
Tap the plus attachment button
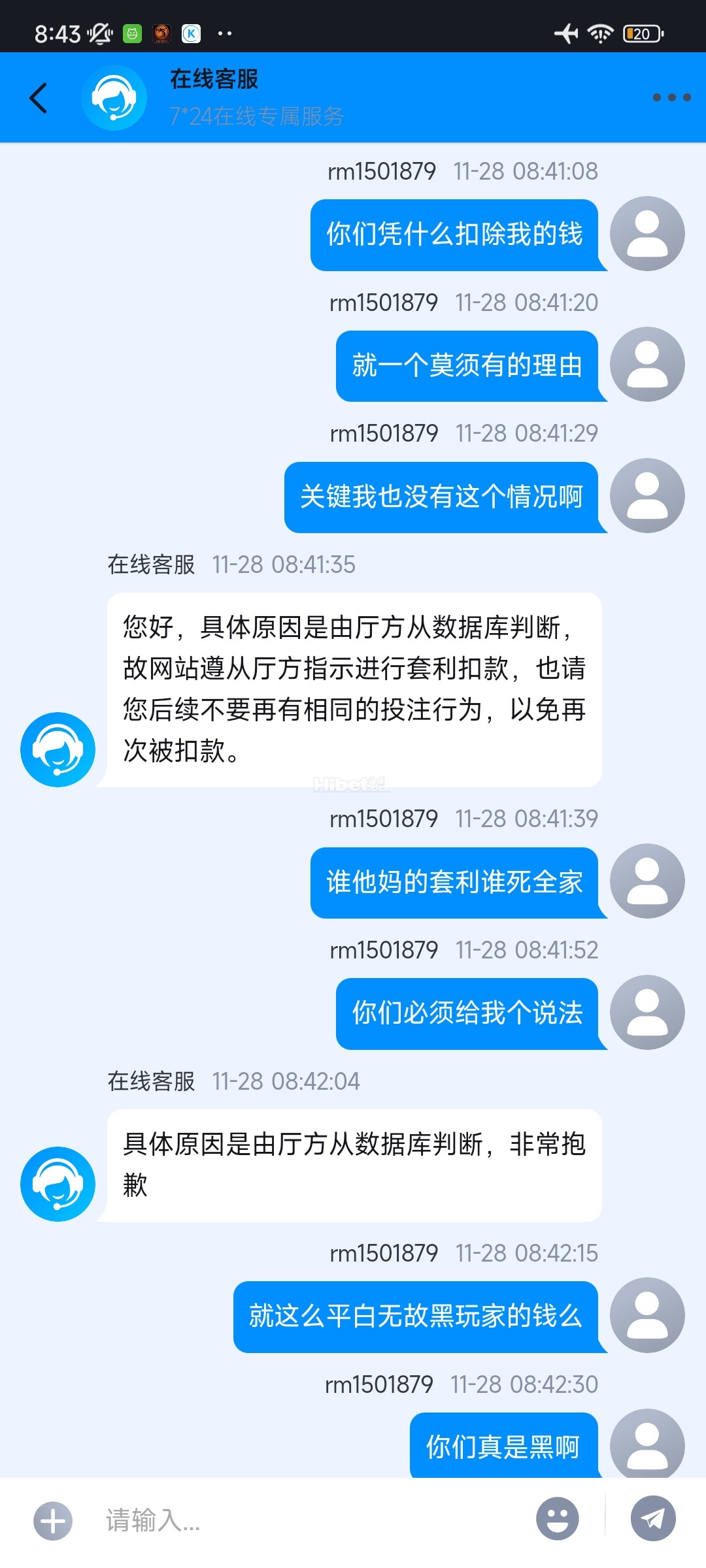click(53, 1521)
